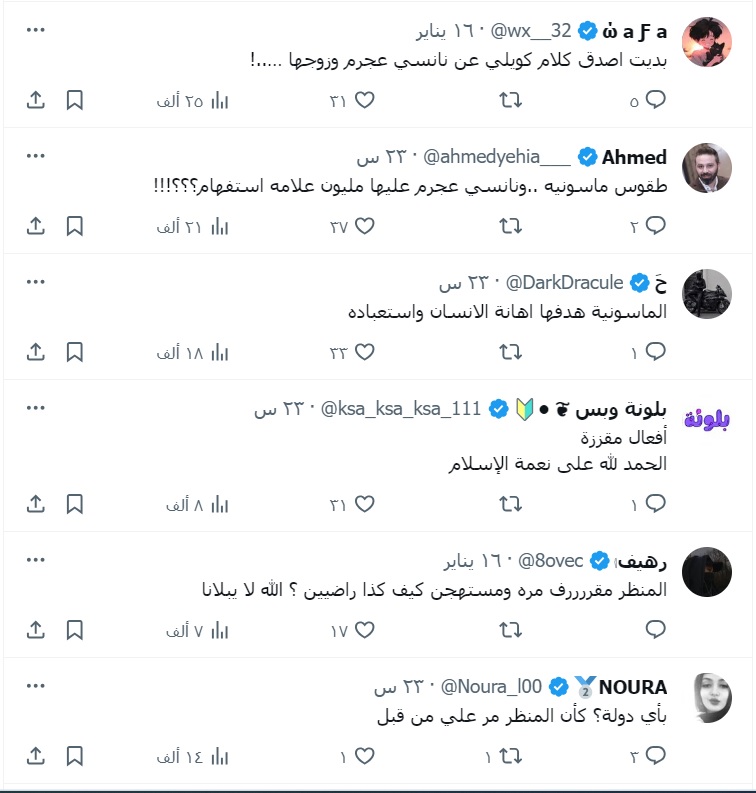This screenshot has width=756, height=793.
Task: Like ش a ʄ a's tweet
Action: (x=363, y=99)
